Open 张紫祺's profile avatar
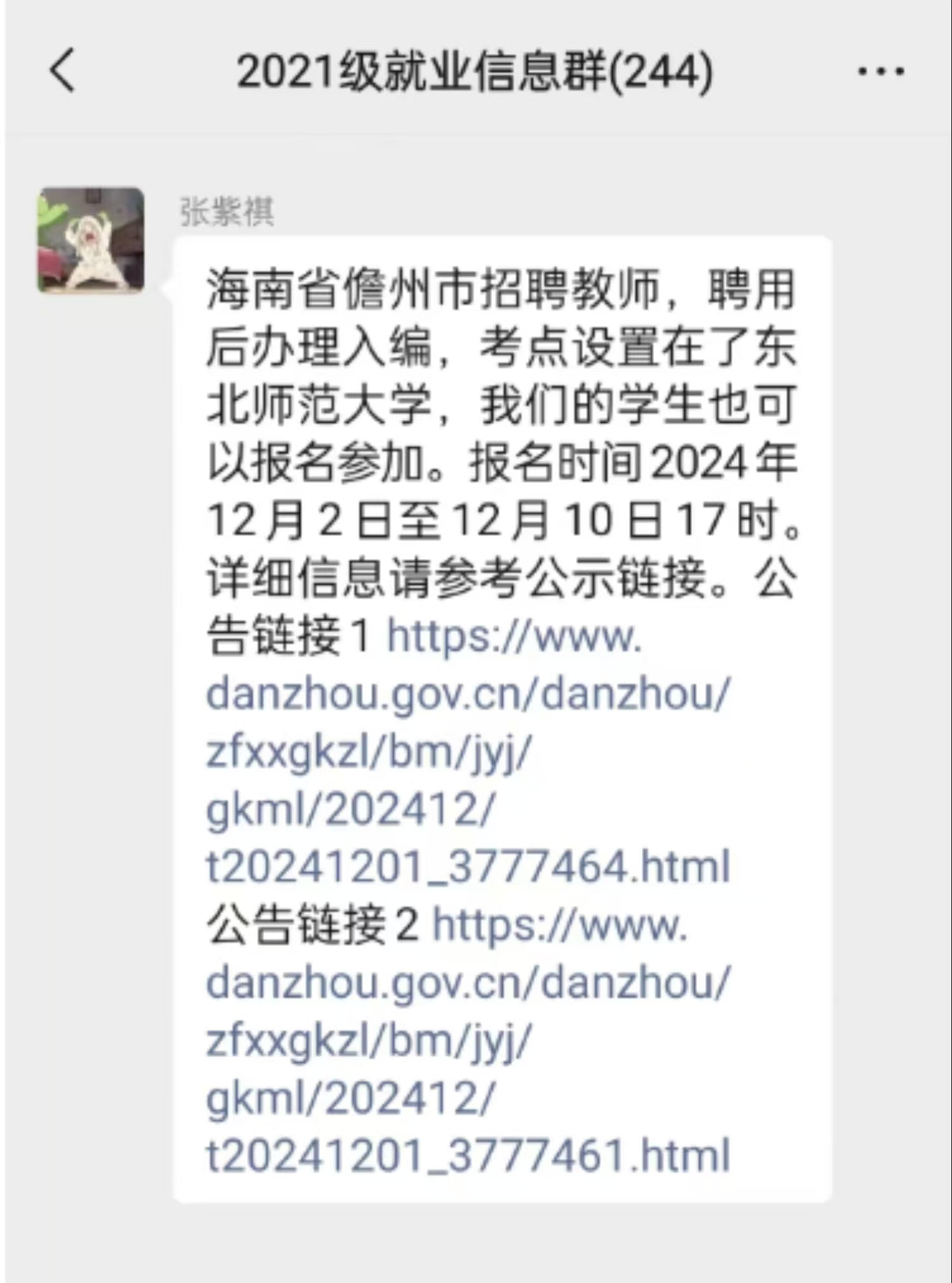The height and width of the screenshot is (1283, 952). [x=91, y=240]
